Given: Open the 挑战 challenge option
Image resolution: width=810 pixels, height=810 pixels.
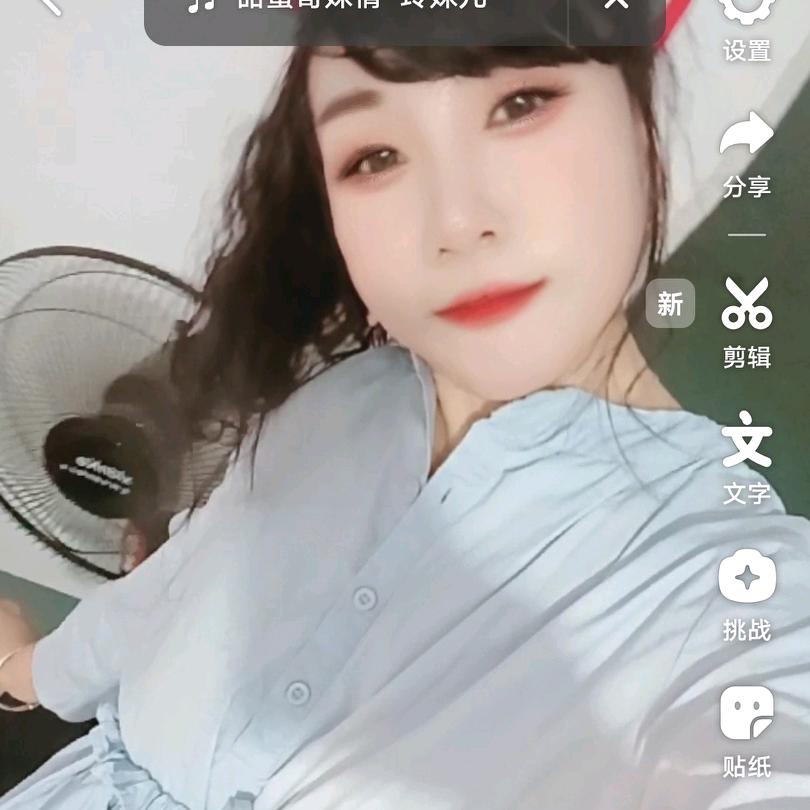Looking at the screenshot, I should tap(746, 593).
